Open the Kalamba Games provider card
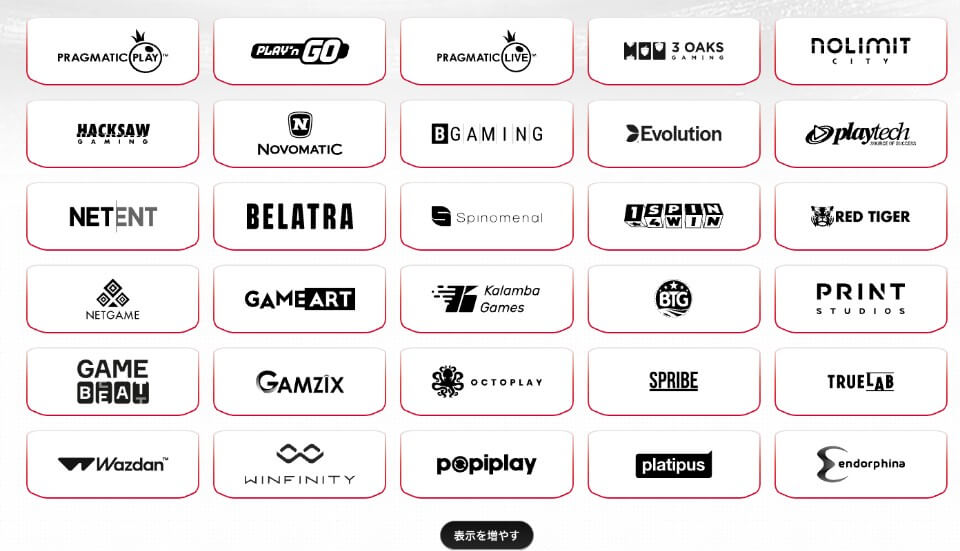 coord(486,299)
